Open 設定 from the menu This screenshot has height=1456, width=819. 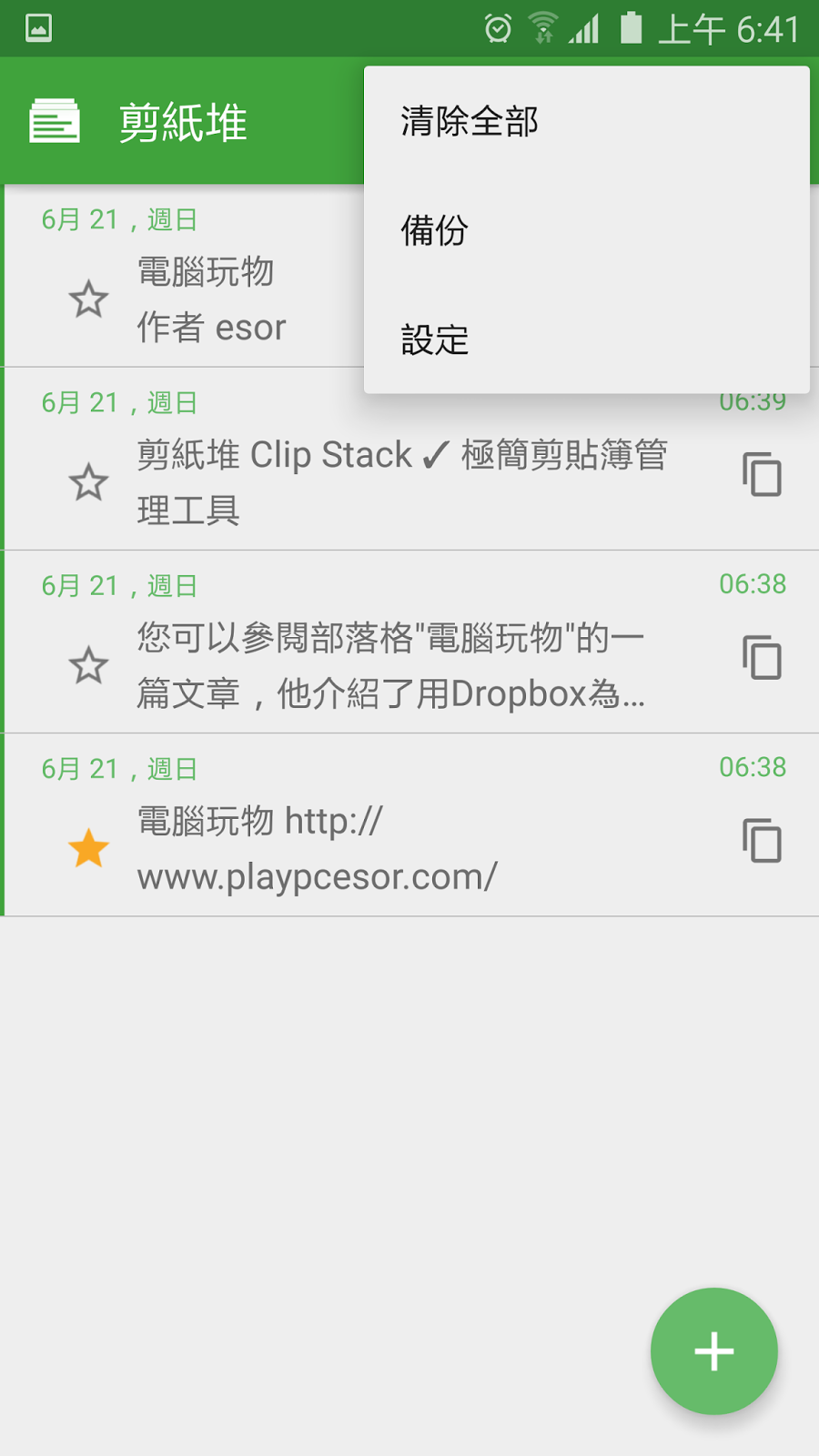(435, 340)
